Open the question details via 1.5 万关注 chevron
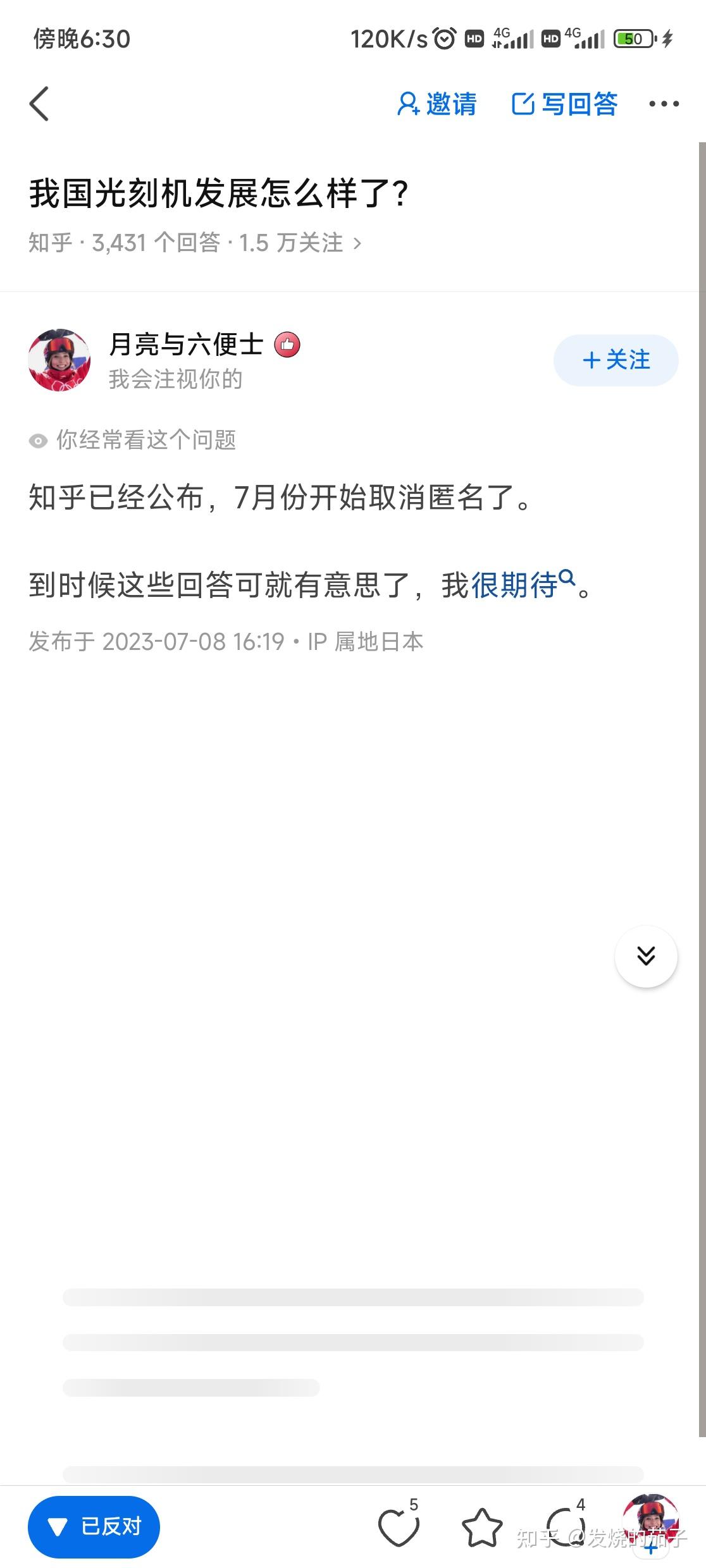This screenshot has height=1568, width=706. [357, 243]
